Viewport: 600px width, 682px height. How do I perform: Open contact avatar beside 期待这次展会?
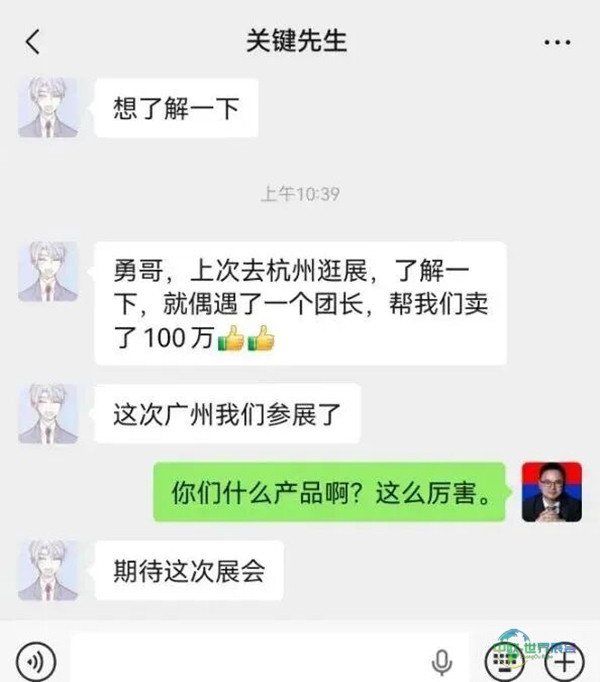pyautogui.click(x=48, y=571)
